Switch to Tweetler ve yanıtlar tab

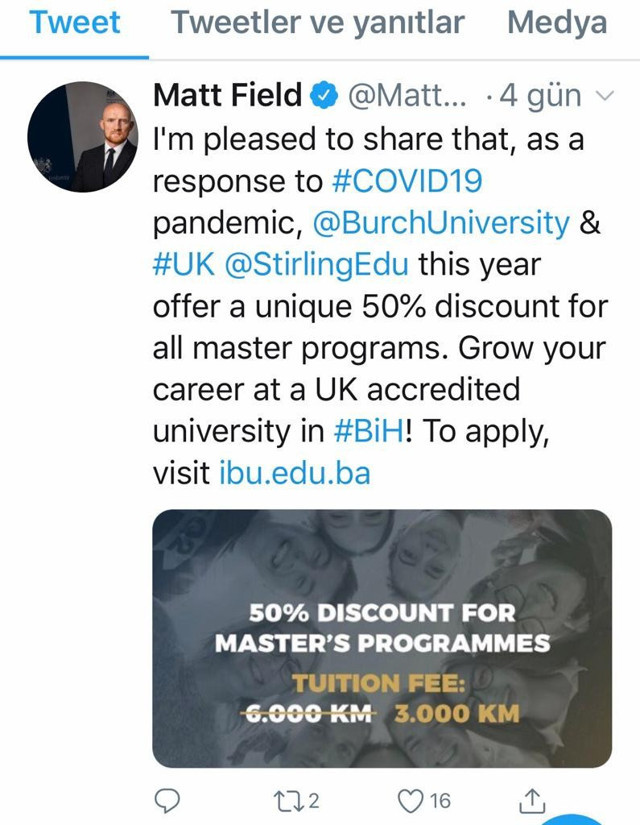[317, 24]
